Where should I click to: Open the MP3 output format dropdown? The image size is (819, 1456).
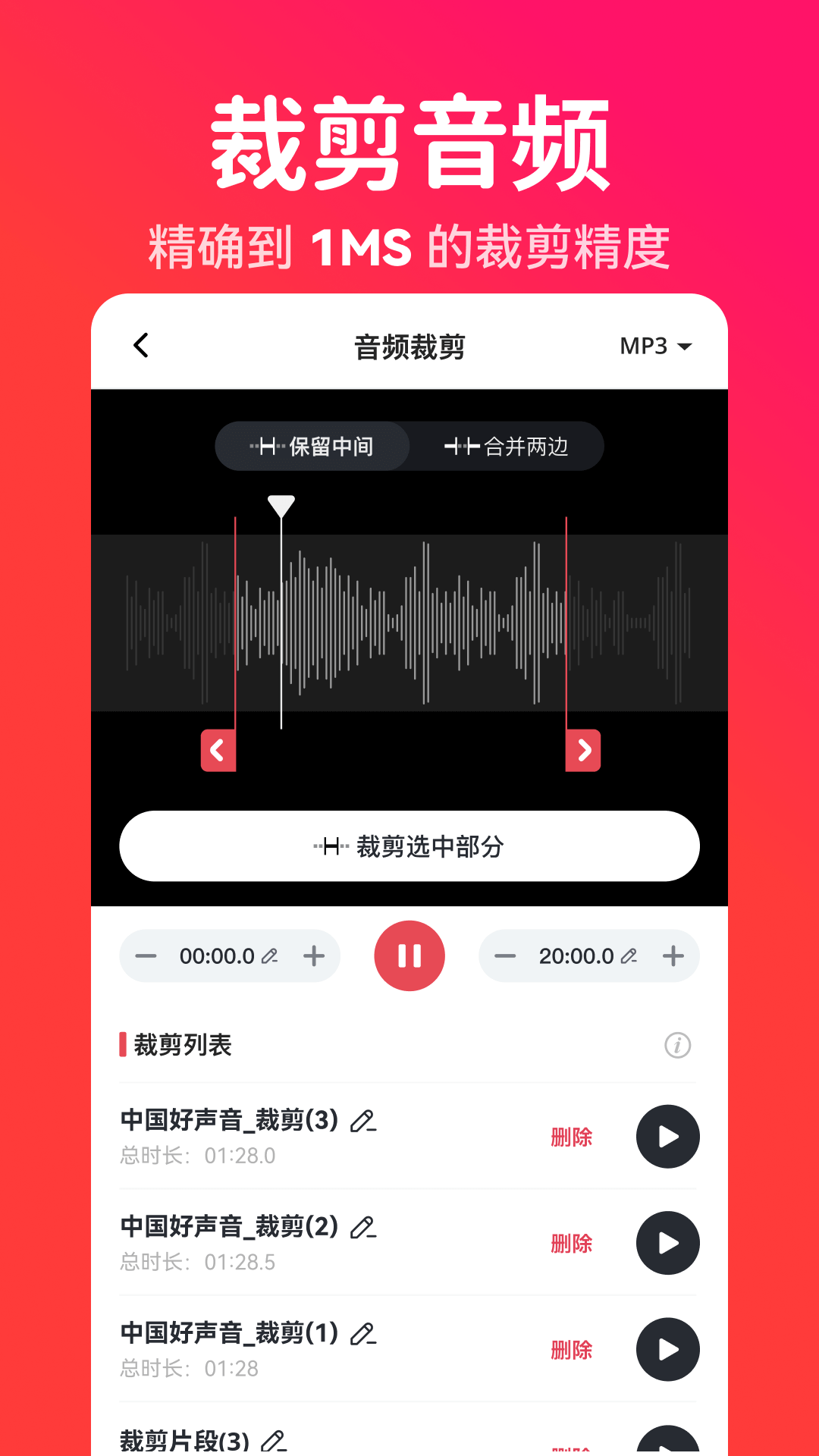pos(656,346)
